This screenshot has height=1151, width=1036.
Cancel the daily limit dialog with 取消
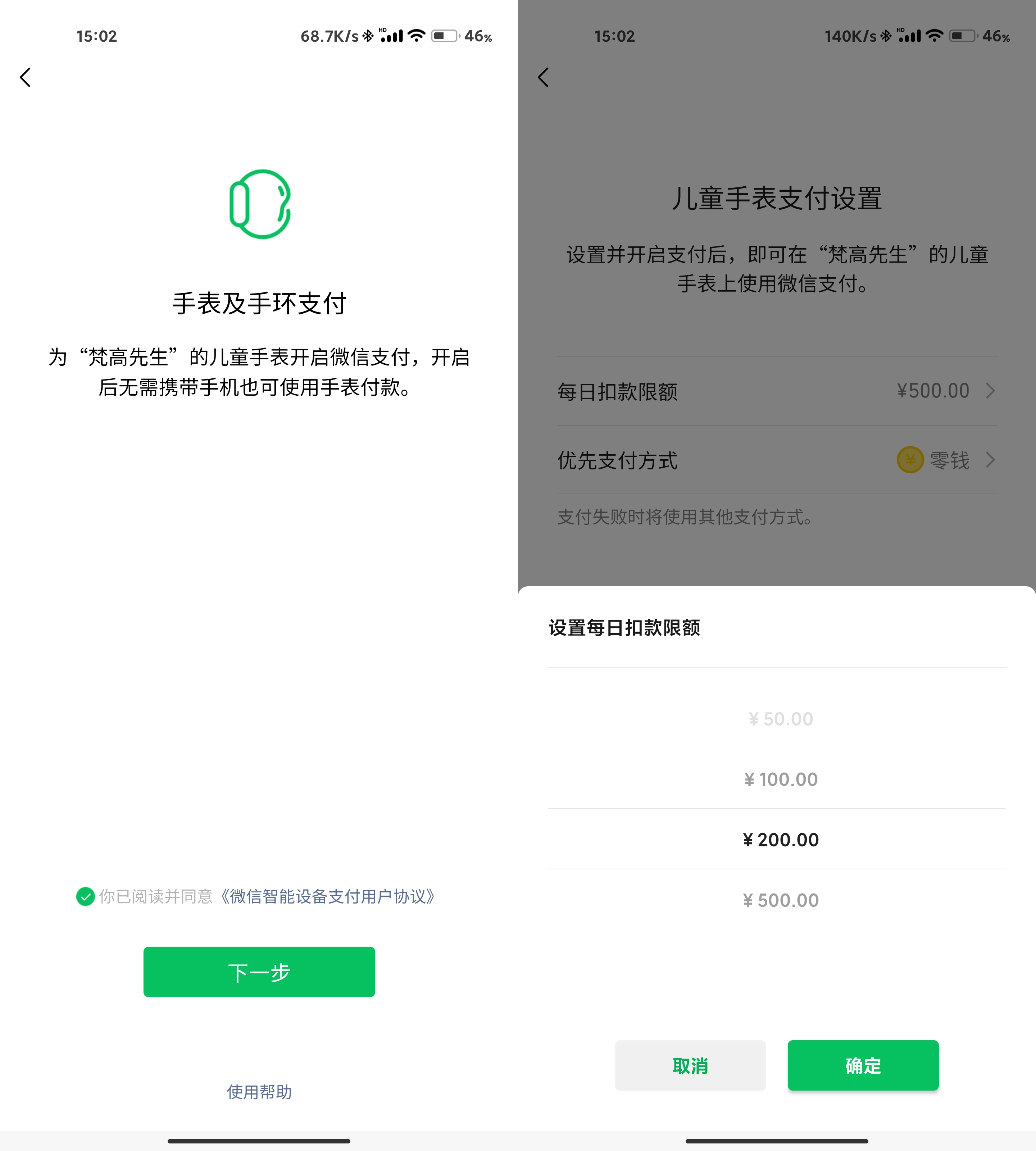(690, 1065)
